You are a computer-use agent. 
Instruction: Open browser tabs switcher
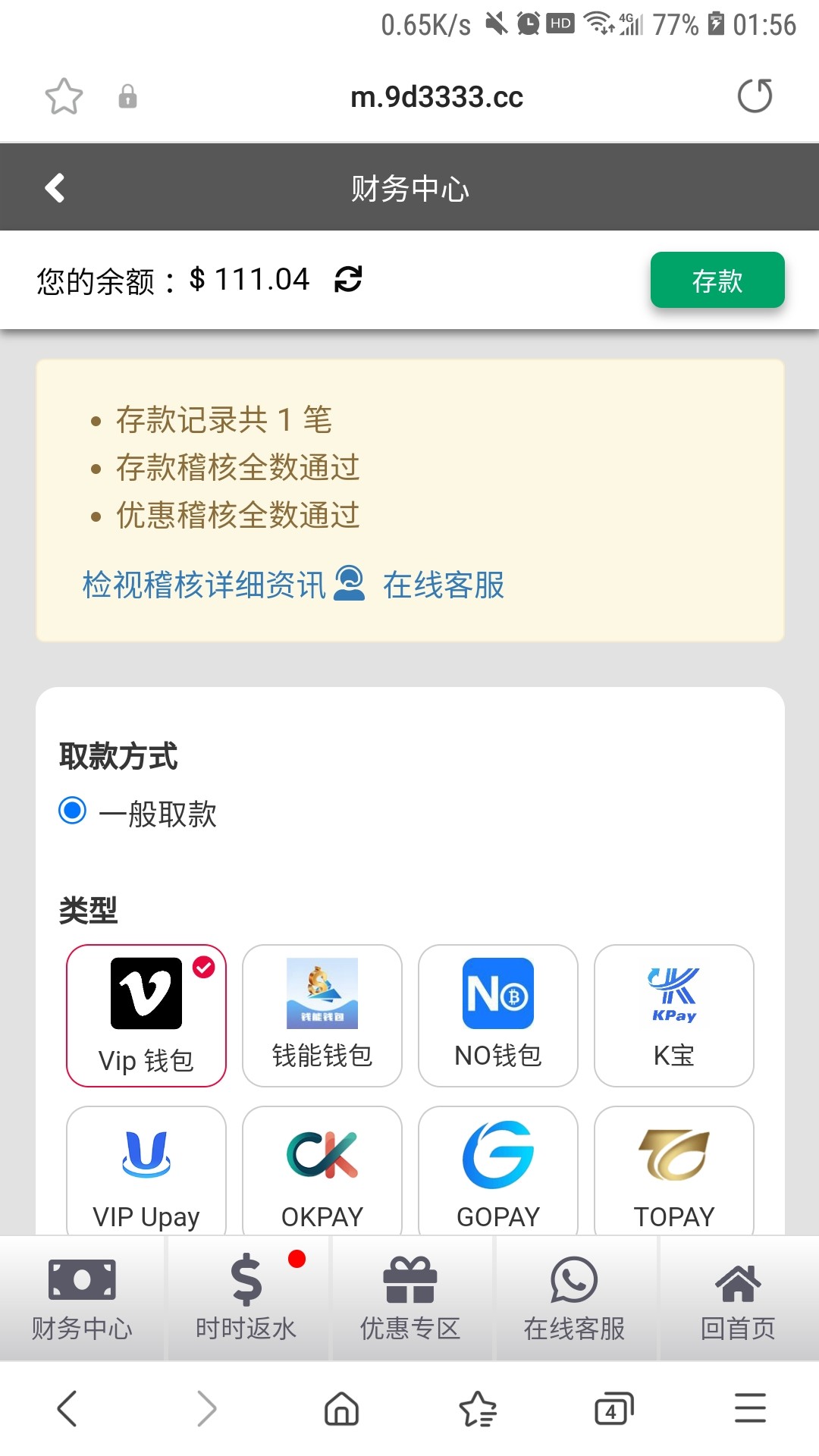coord(613,1409)
